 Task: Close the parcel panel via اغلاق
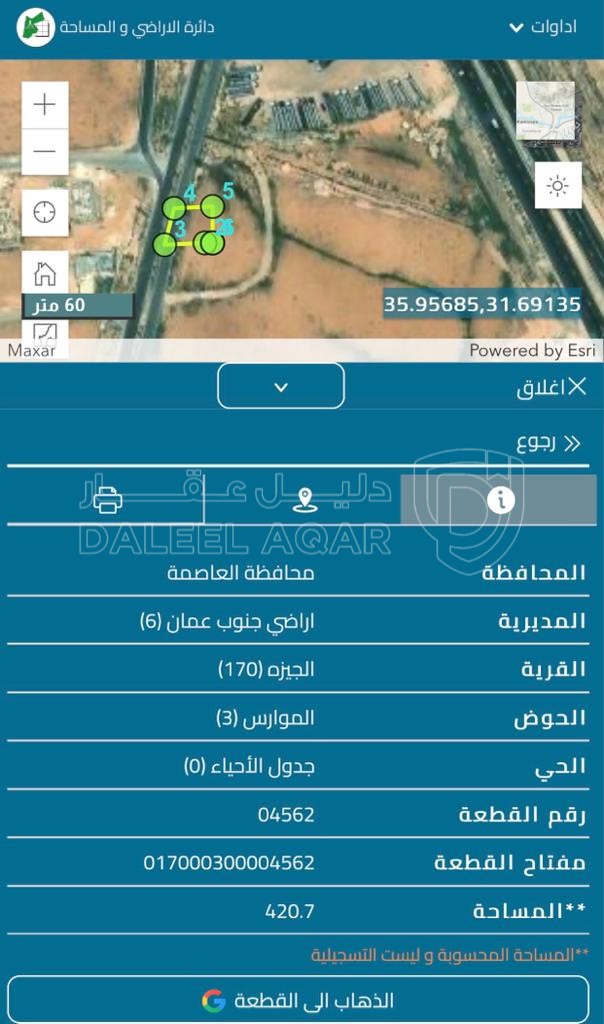pyautogui.click(x=552, y=388)
